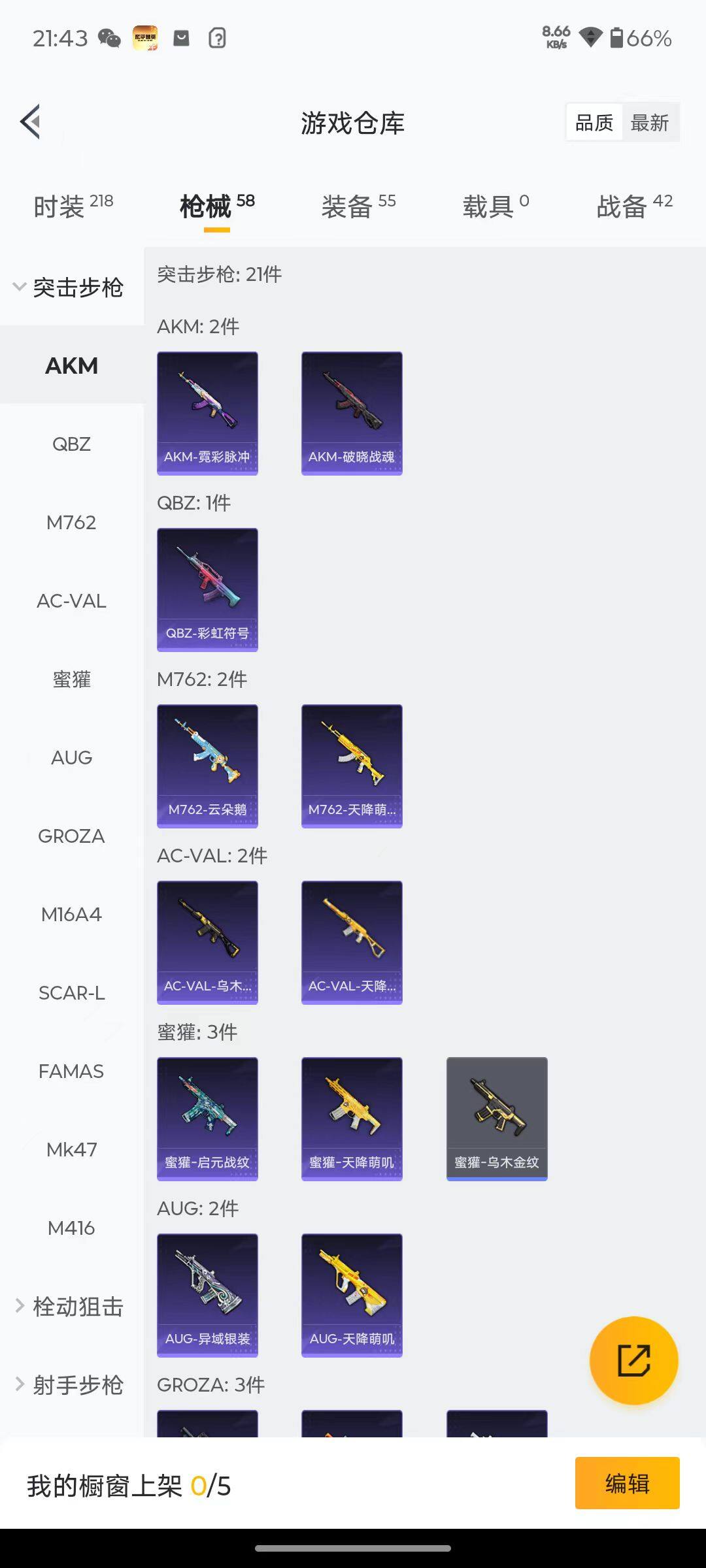
Task: Open the AKM-霓彩脉冲 skin
Action: 207,413
